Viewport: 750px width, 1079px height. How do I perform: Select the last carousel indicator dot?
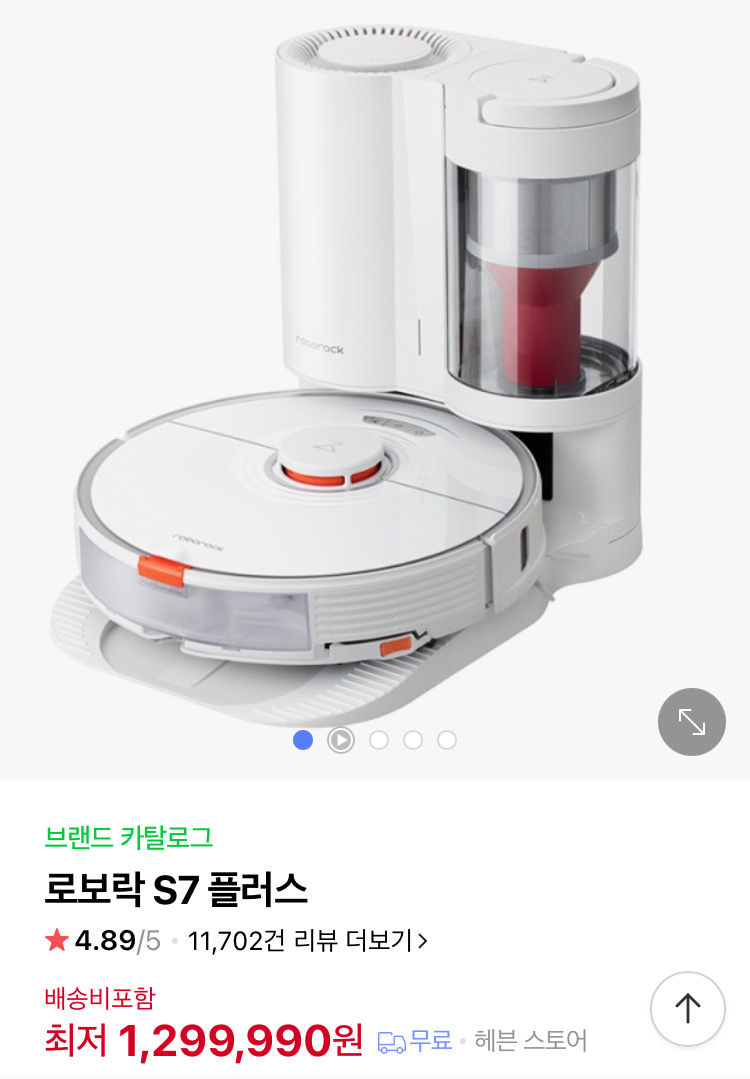click(446, 741)
